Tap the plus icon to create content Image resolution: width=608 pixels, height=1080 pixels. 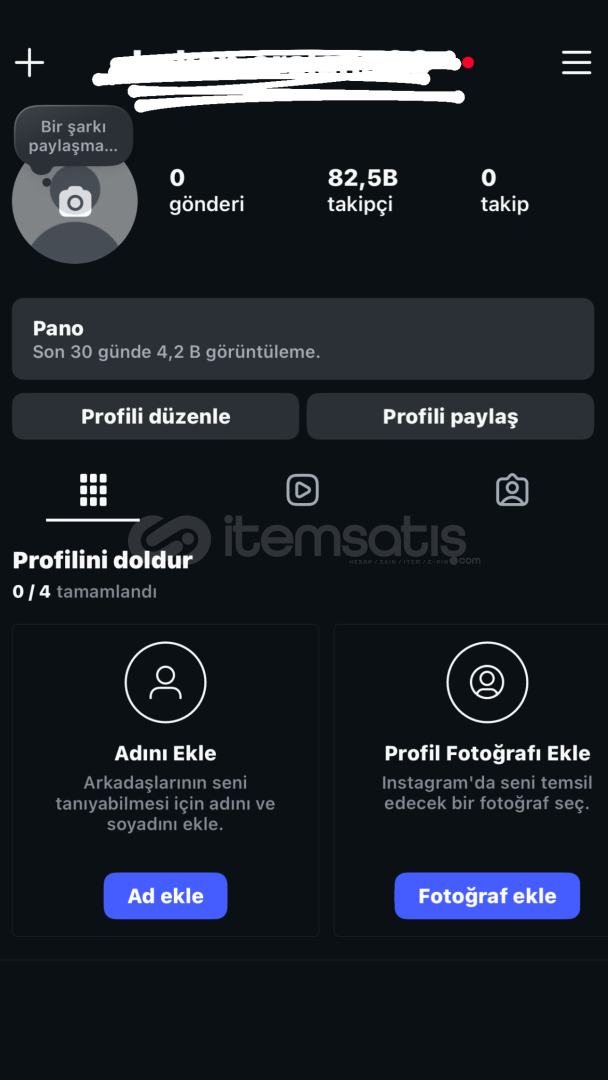[x=30, y=63]
